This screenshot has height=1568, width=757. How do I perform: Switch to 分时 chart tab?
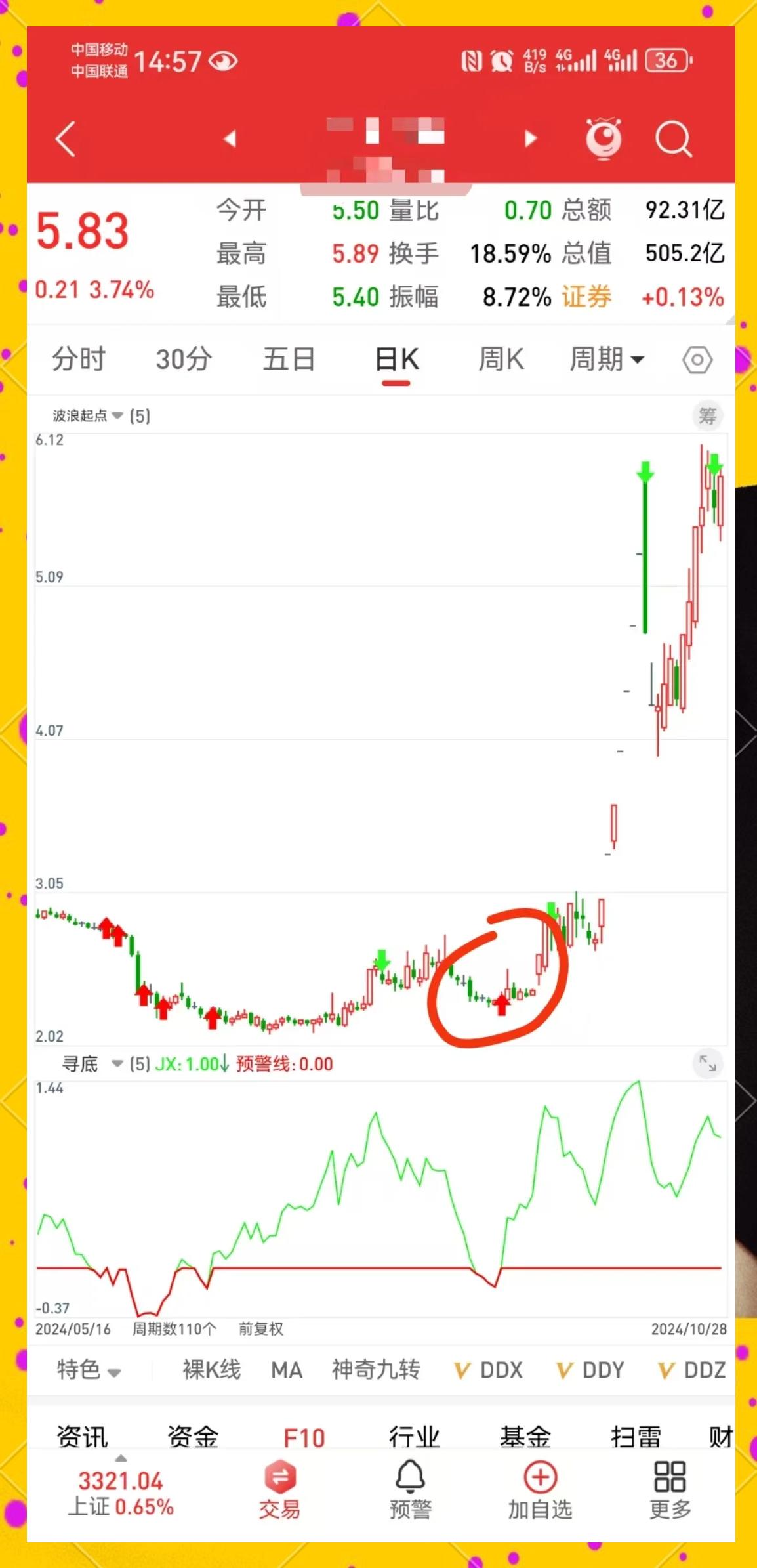pyautogui.click(x=79, y=360)
